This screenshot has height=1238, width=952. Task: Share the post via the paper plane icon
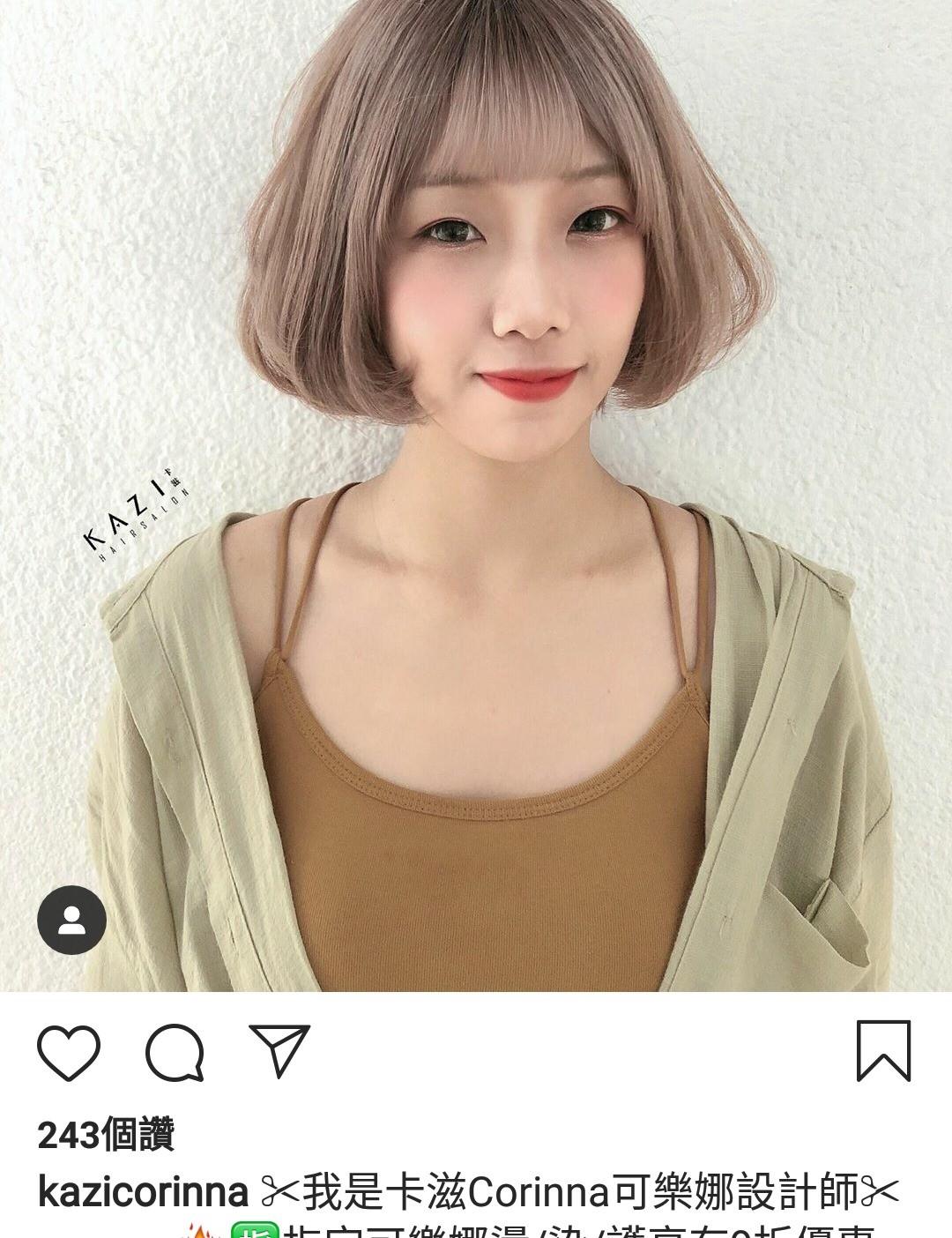[279, 1049]
